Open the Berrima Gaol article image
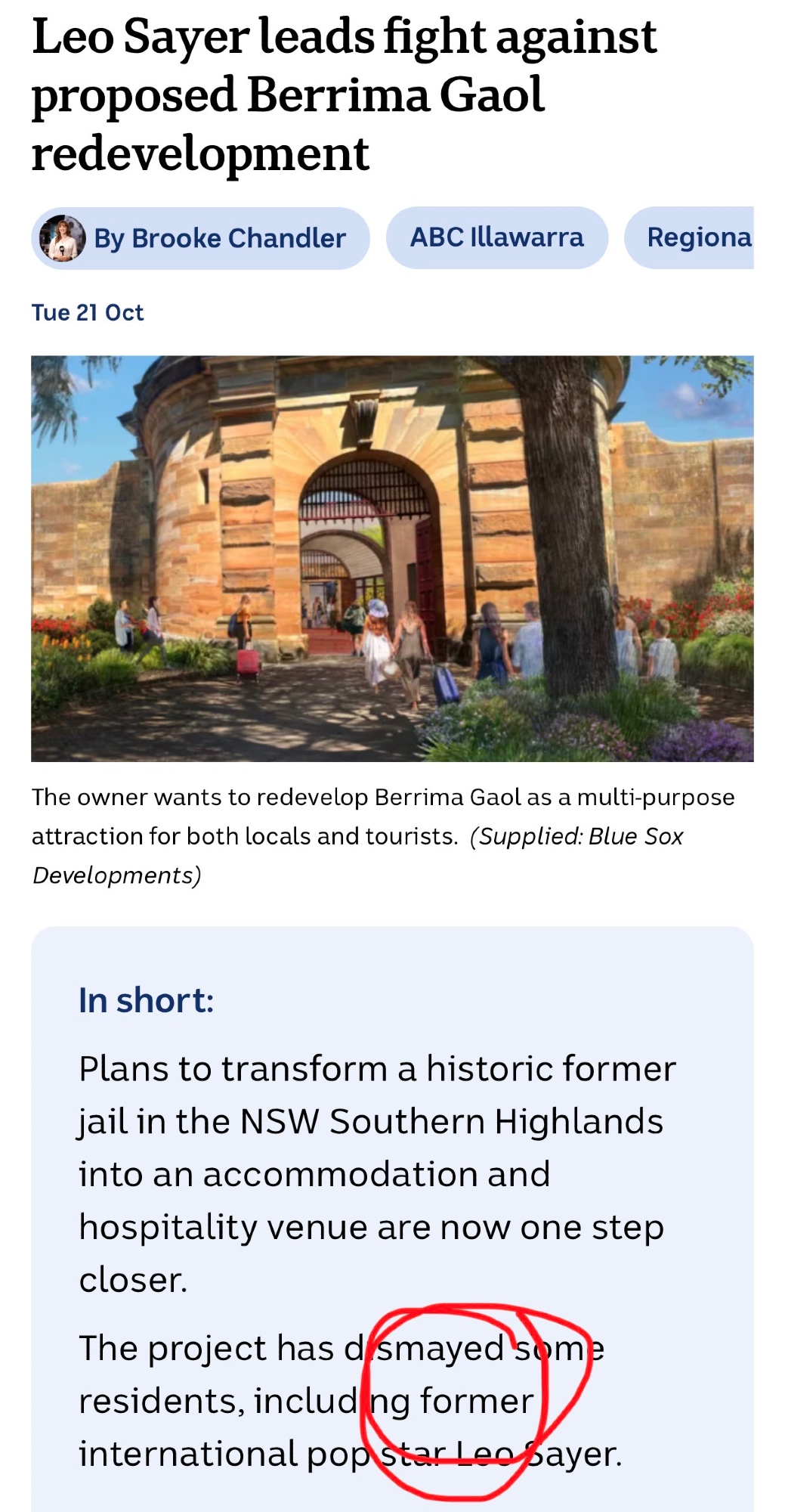 [392, 558]
